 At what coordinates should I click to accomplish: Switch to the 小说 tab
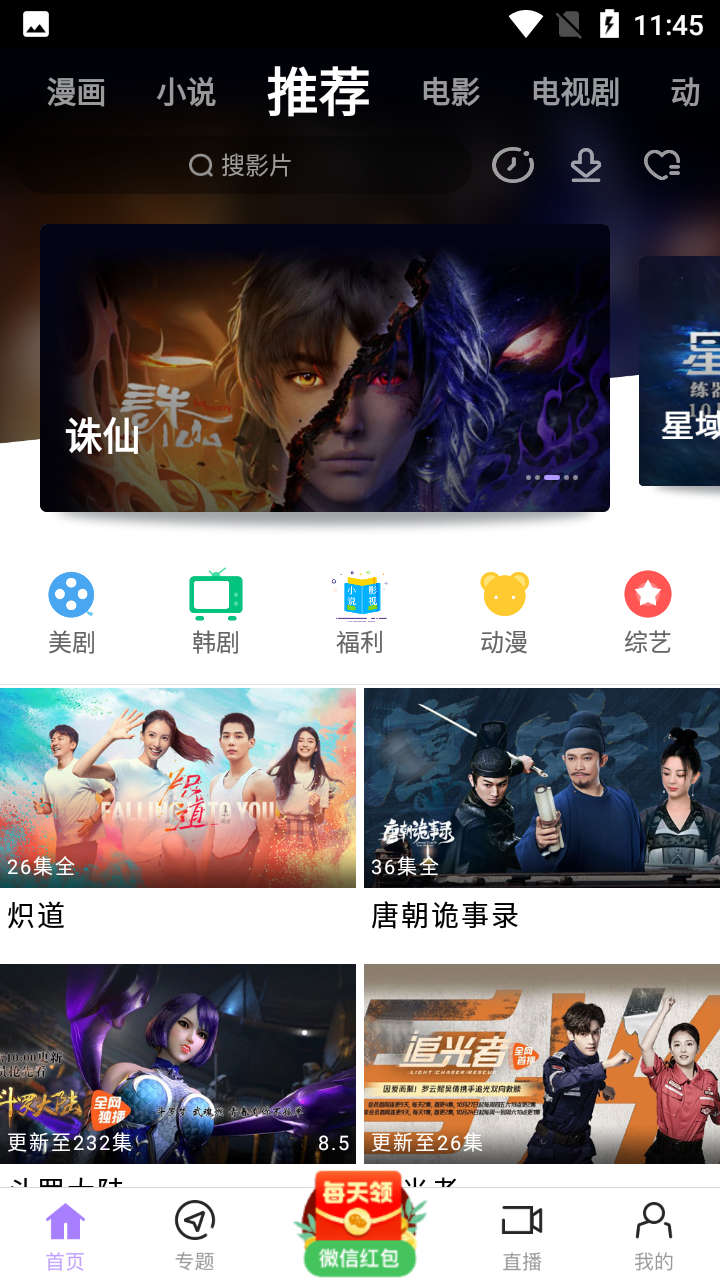[186, 93]
